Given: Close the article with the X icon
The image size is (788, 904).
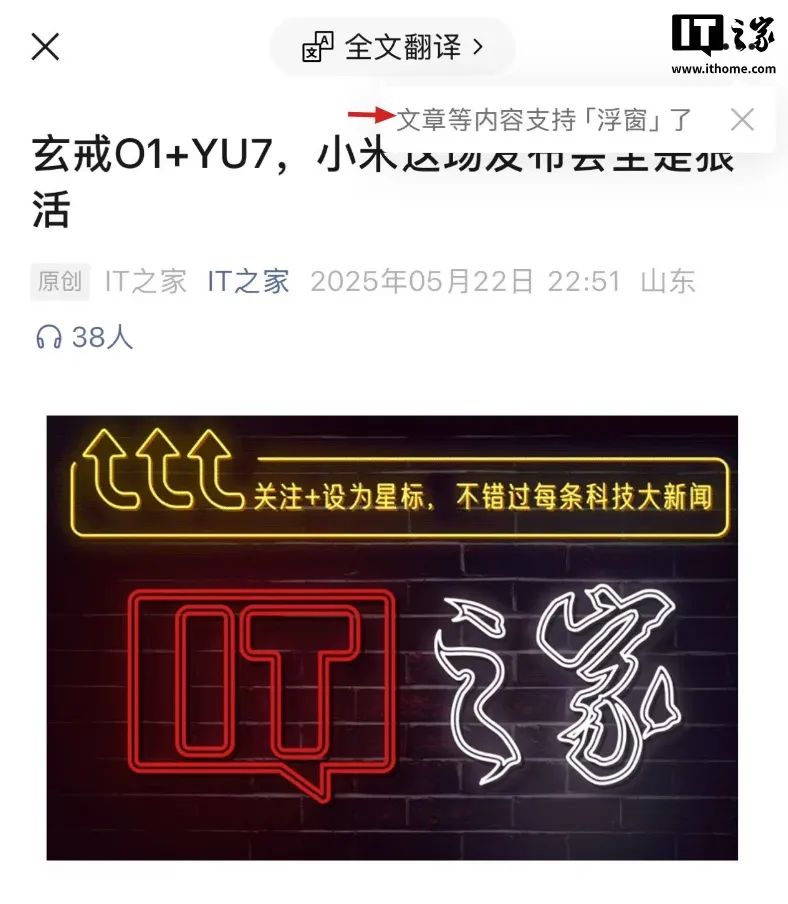Looking at the screenshot, I should pos(46,46).
